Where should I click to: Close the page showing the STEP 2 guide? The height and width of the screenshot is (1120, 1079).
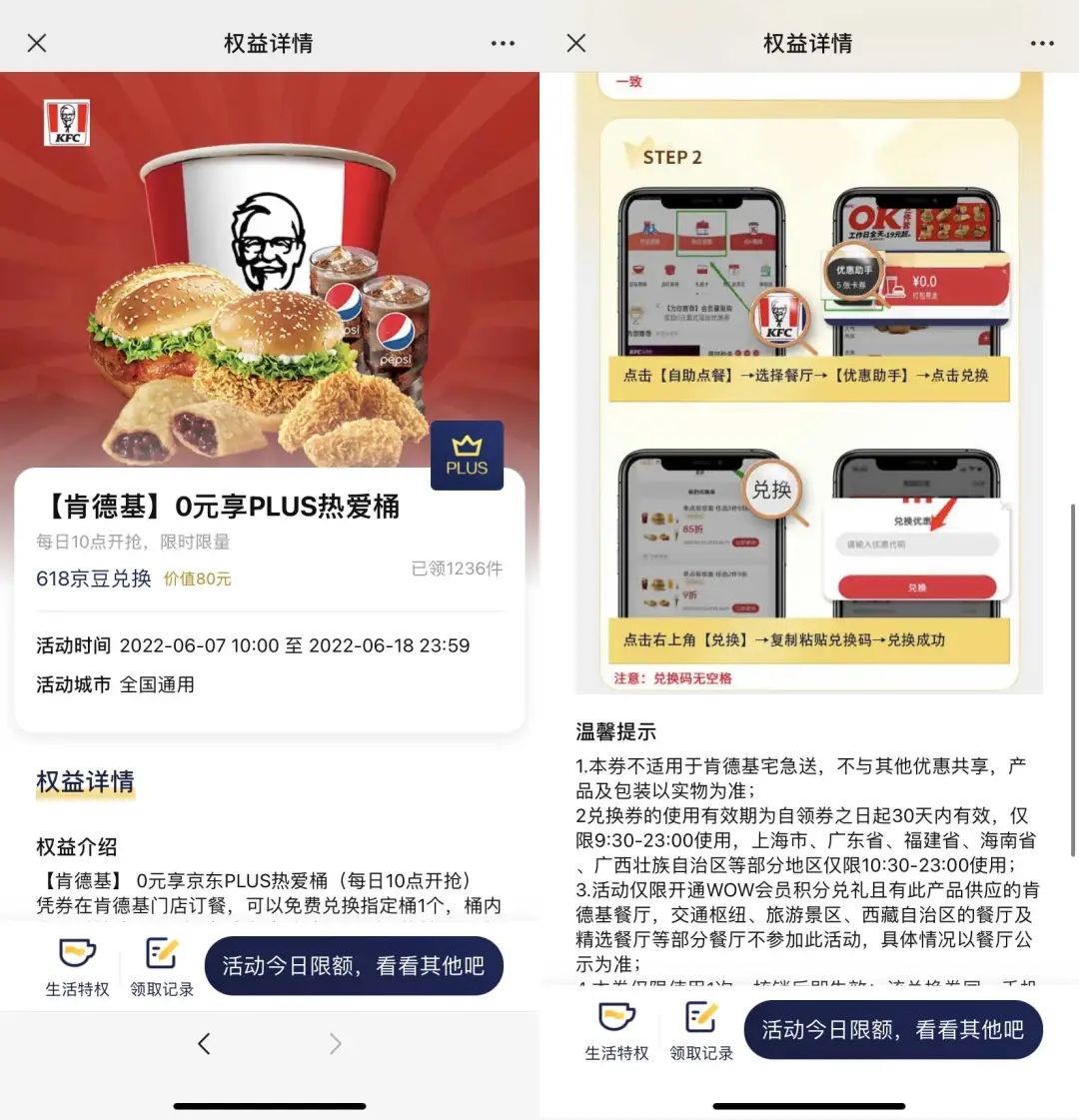(576, 43)
